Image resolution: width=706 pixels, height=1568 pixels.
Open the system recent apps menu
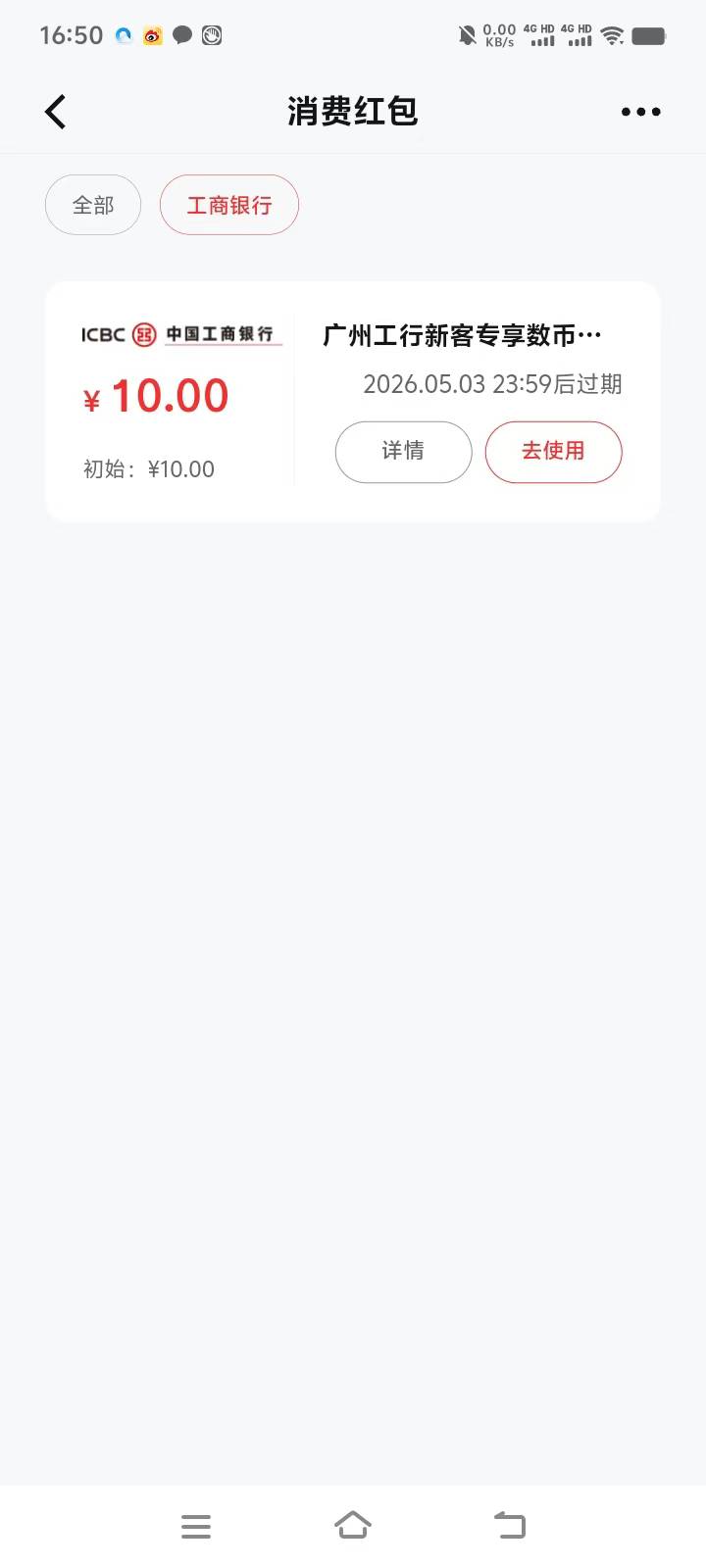[196, 1526]
